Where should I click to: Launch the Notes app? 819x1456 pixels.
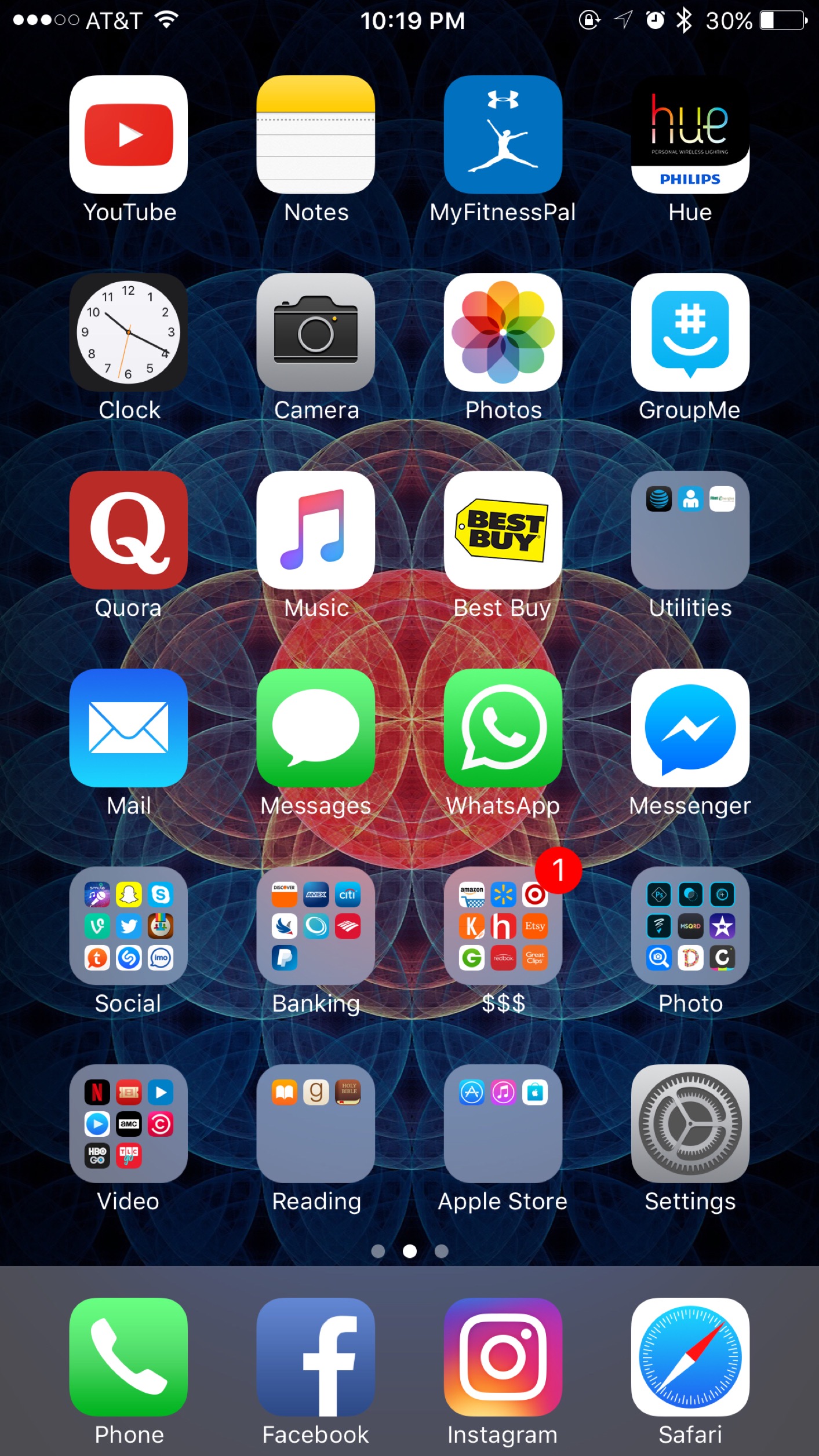(316, 134)
